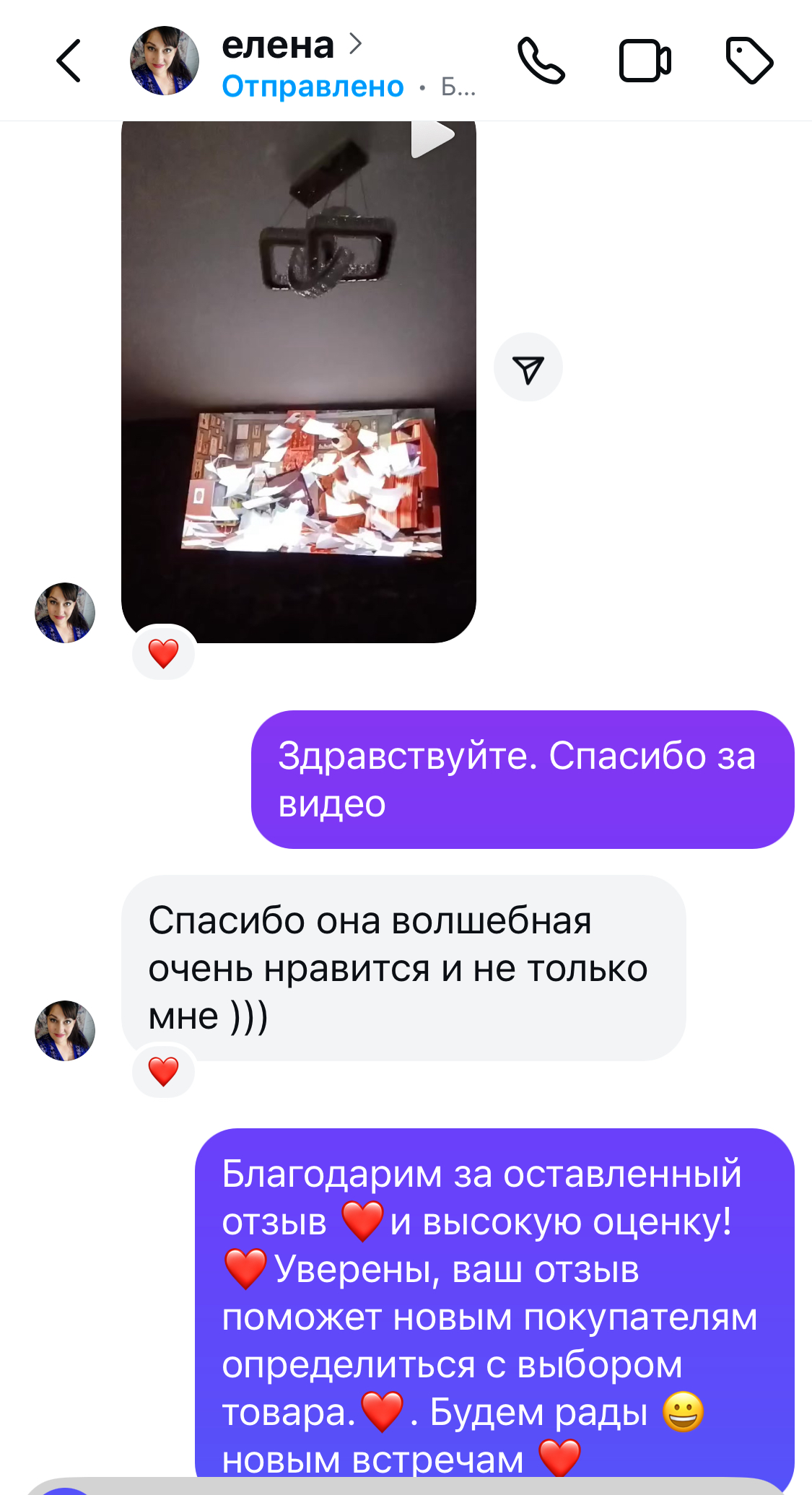Open the heart reaction under the video
The image size is (812, 1495).
tap(164, 653)
